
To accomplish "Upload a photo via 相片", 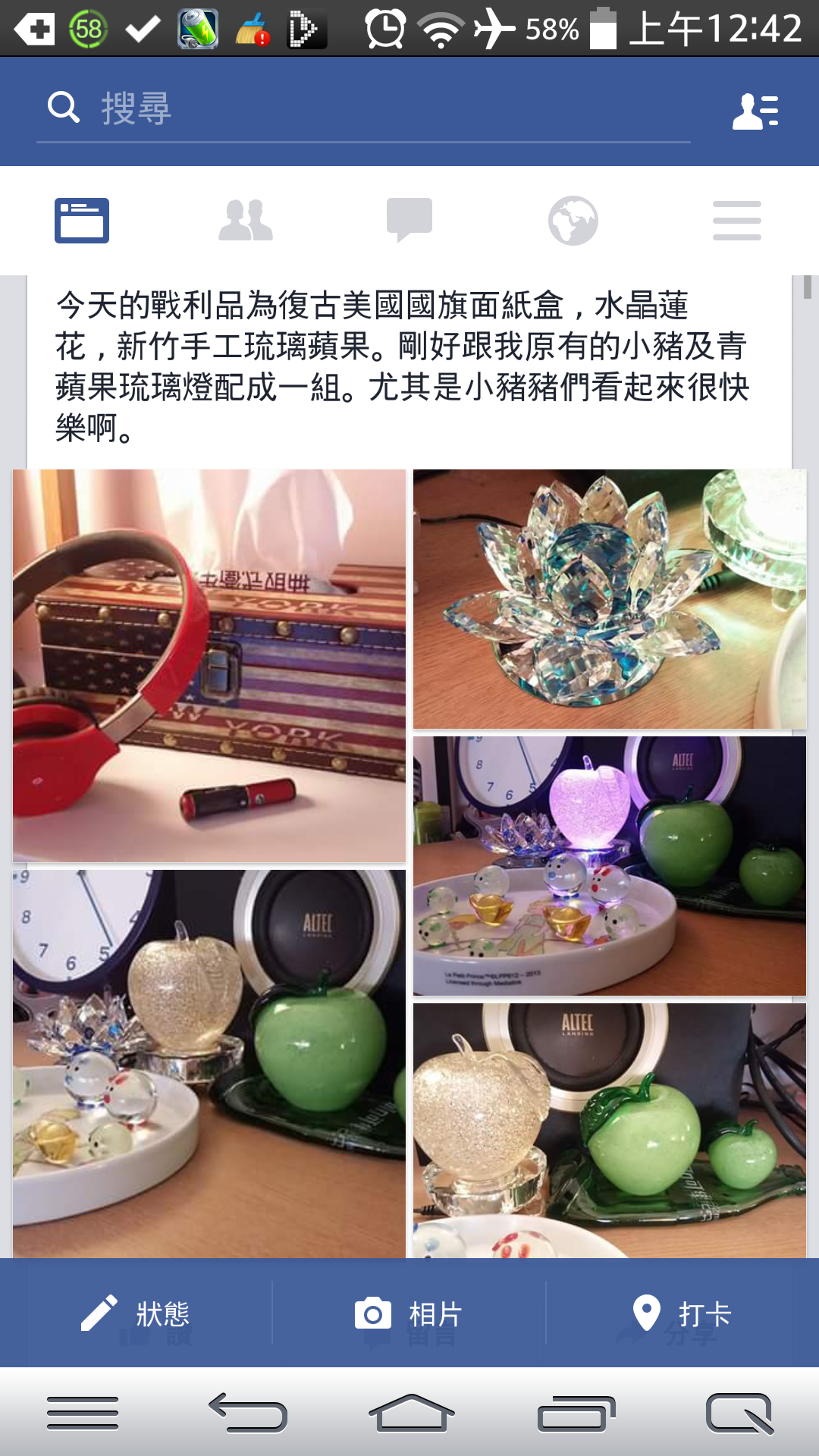I will [409, 1313].
